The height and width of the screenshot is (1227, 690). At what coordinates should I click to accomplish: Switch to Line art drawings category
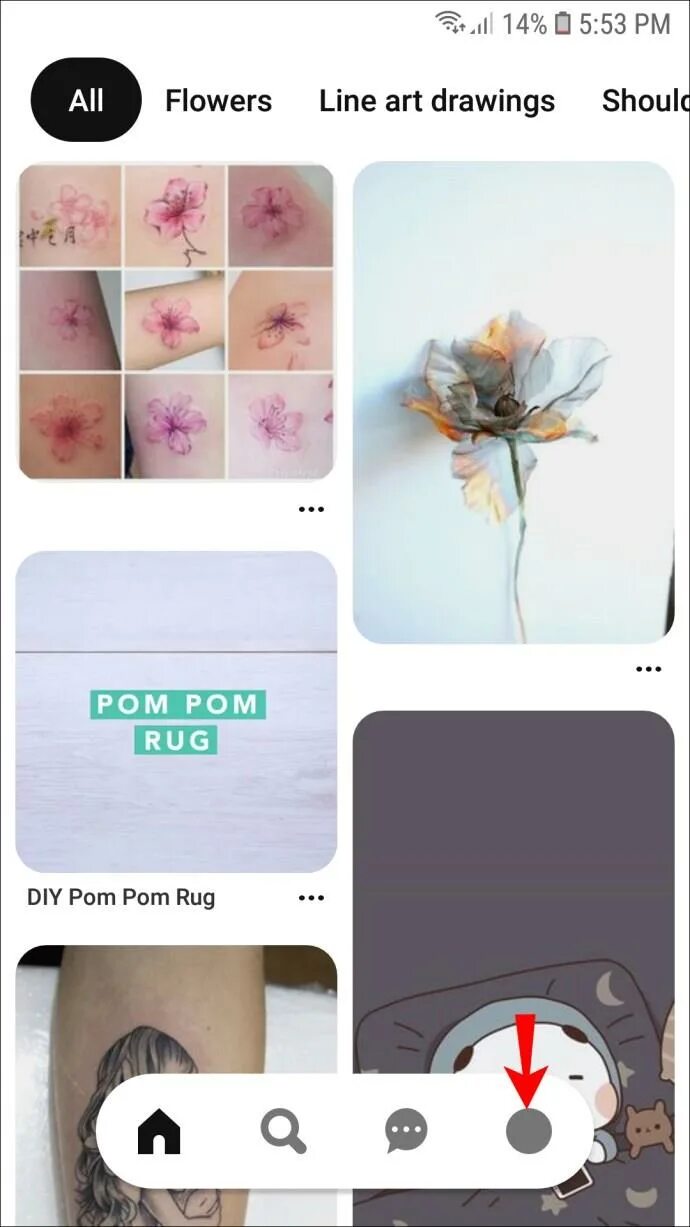coord(437,101)
